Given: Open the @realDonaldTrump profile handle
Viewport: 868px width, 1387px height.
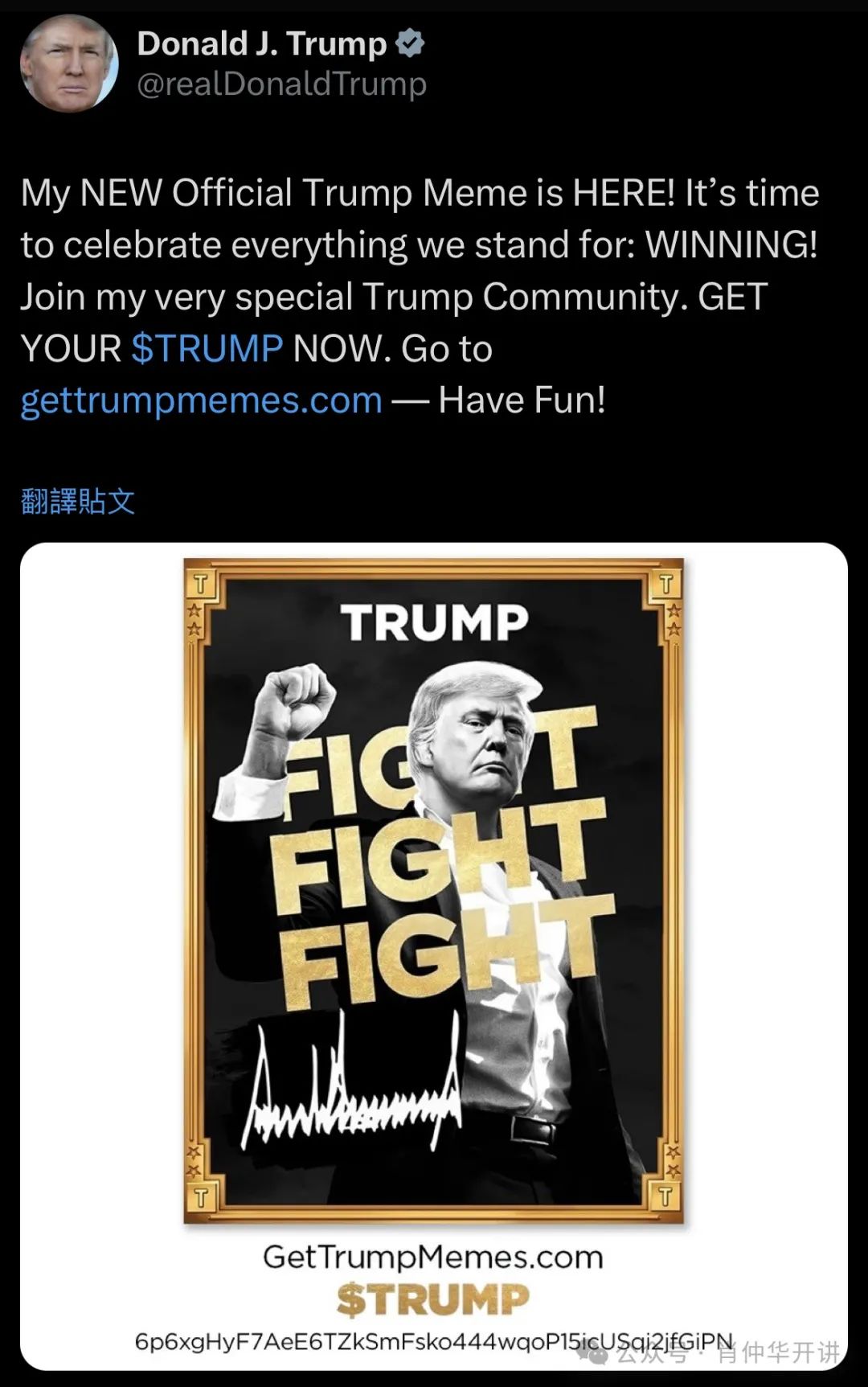Looking at the screenshot, I should pos(281,84).
